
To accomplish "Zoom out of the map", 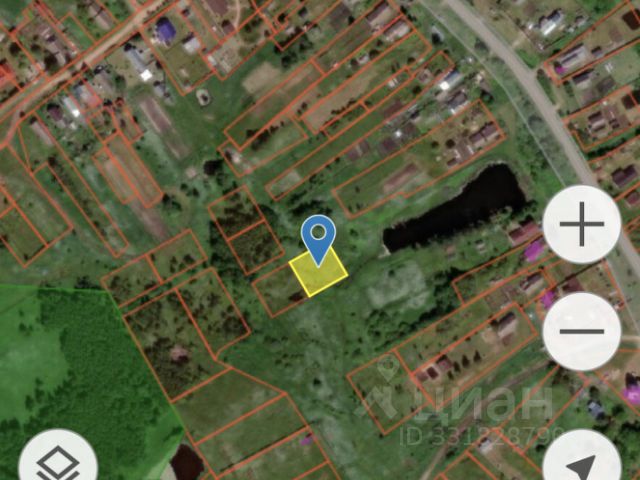I will coord(582,331).
